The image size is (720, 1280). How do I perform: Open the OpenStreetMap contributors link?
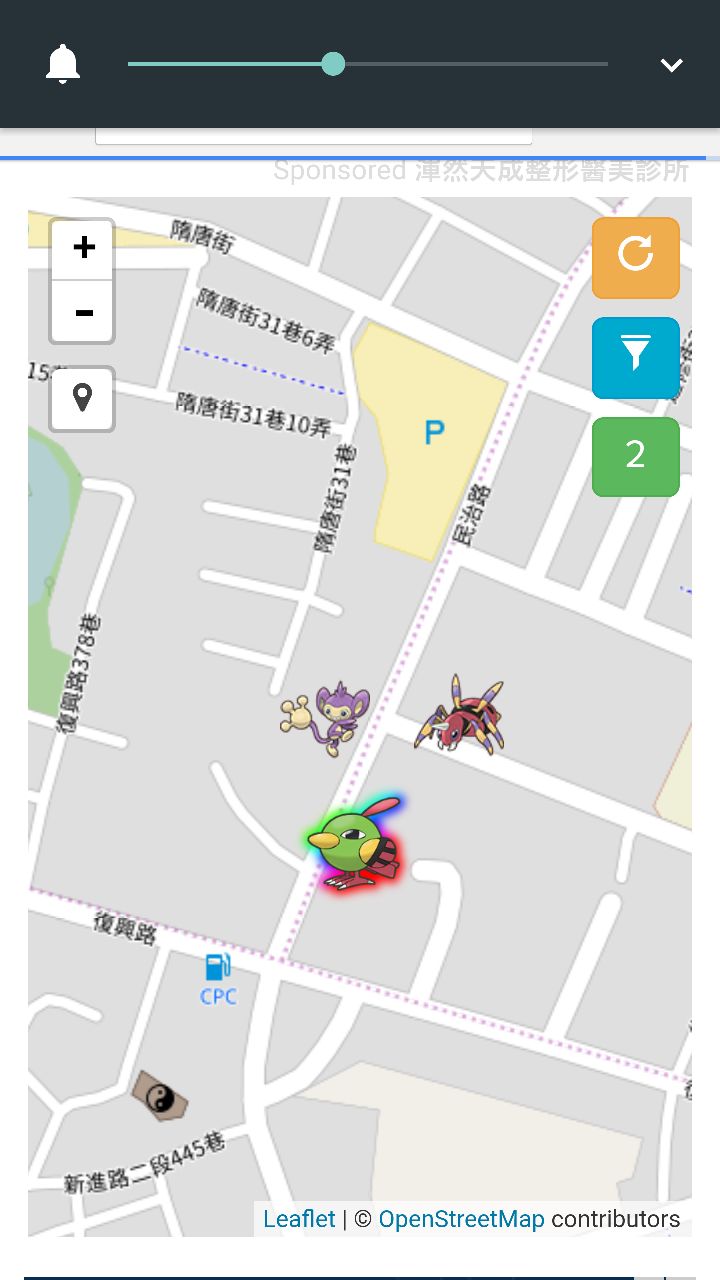(461, 1219)
